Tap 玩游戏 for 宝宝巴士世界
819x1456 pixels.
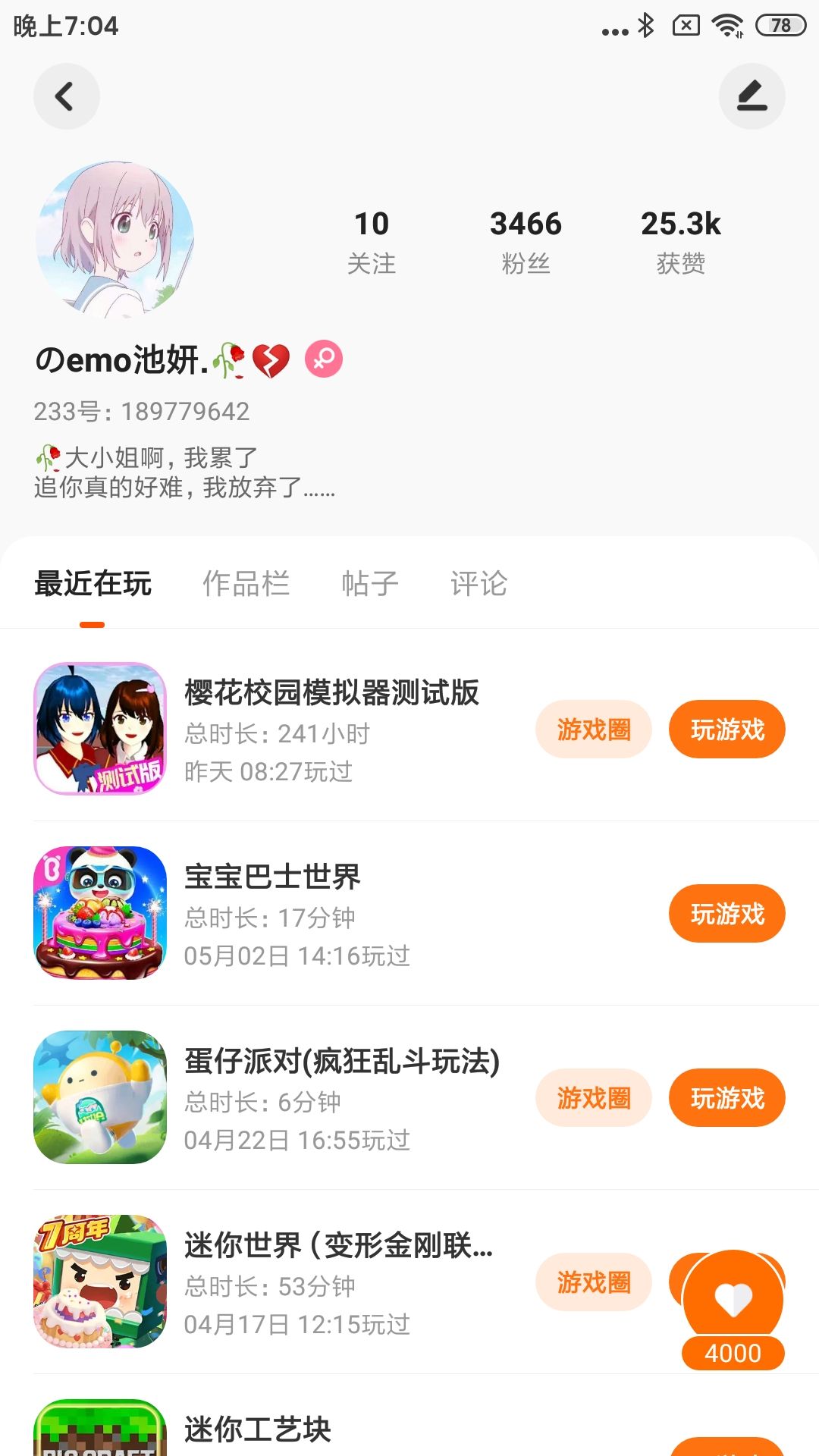pyautogui.click(x=726, y=914)
